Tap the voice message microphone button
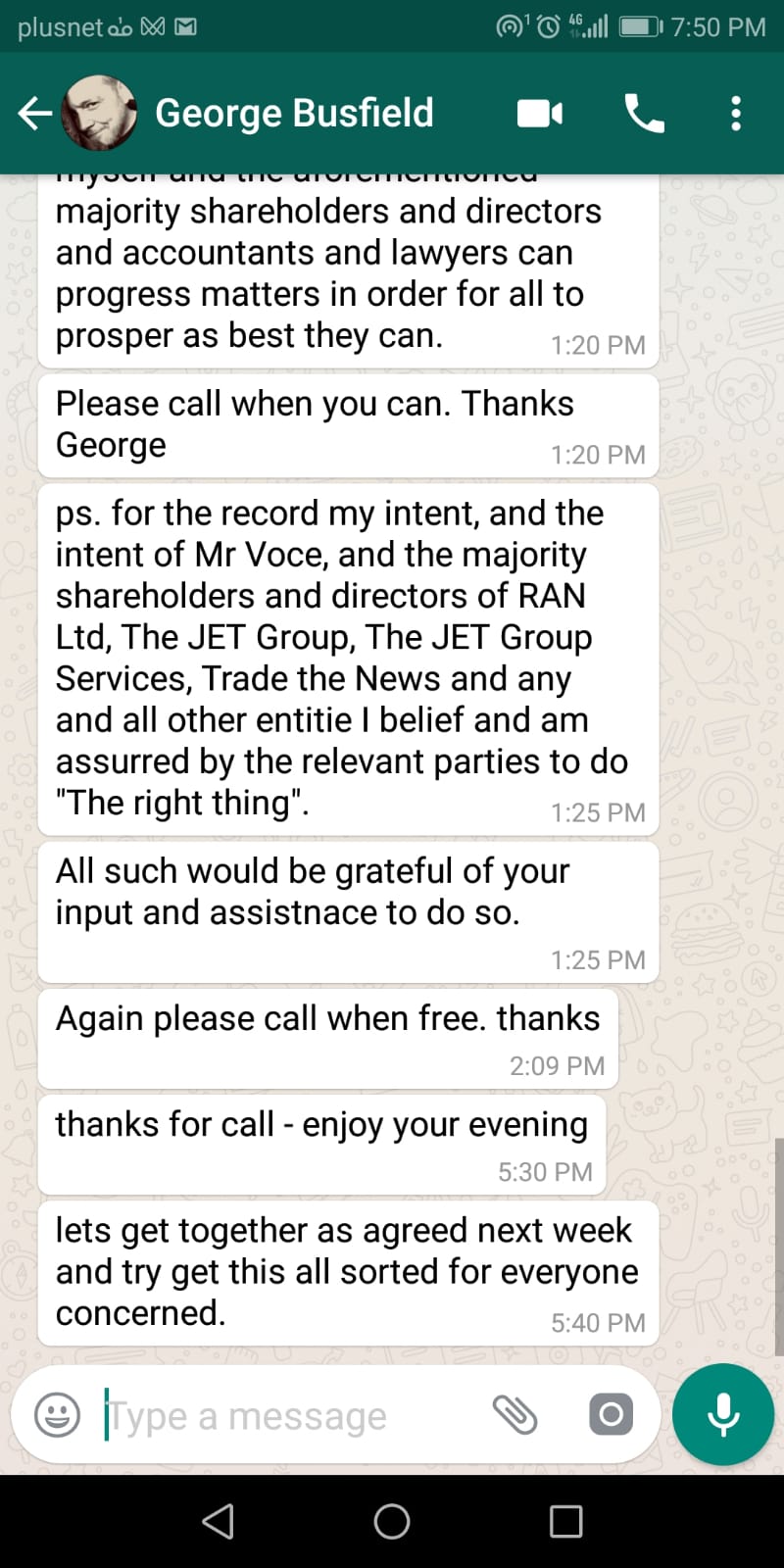The image size is (784, 1568). point(723,1414)
